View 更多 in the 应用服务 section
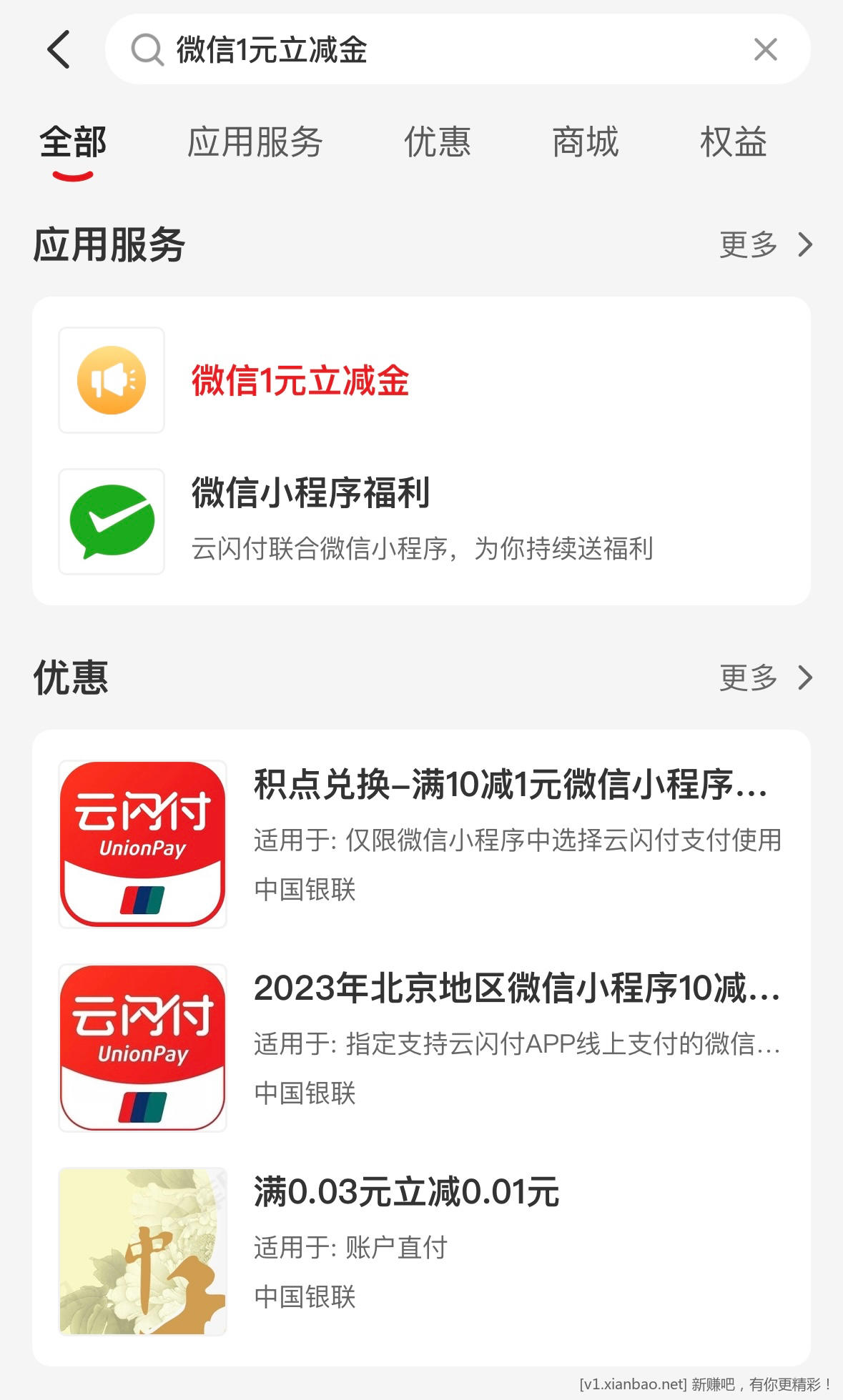The image size is (843, 1400). [x=765, y=244]
